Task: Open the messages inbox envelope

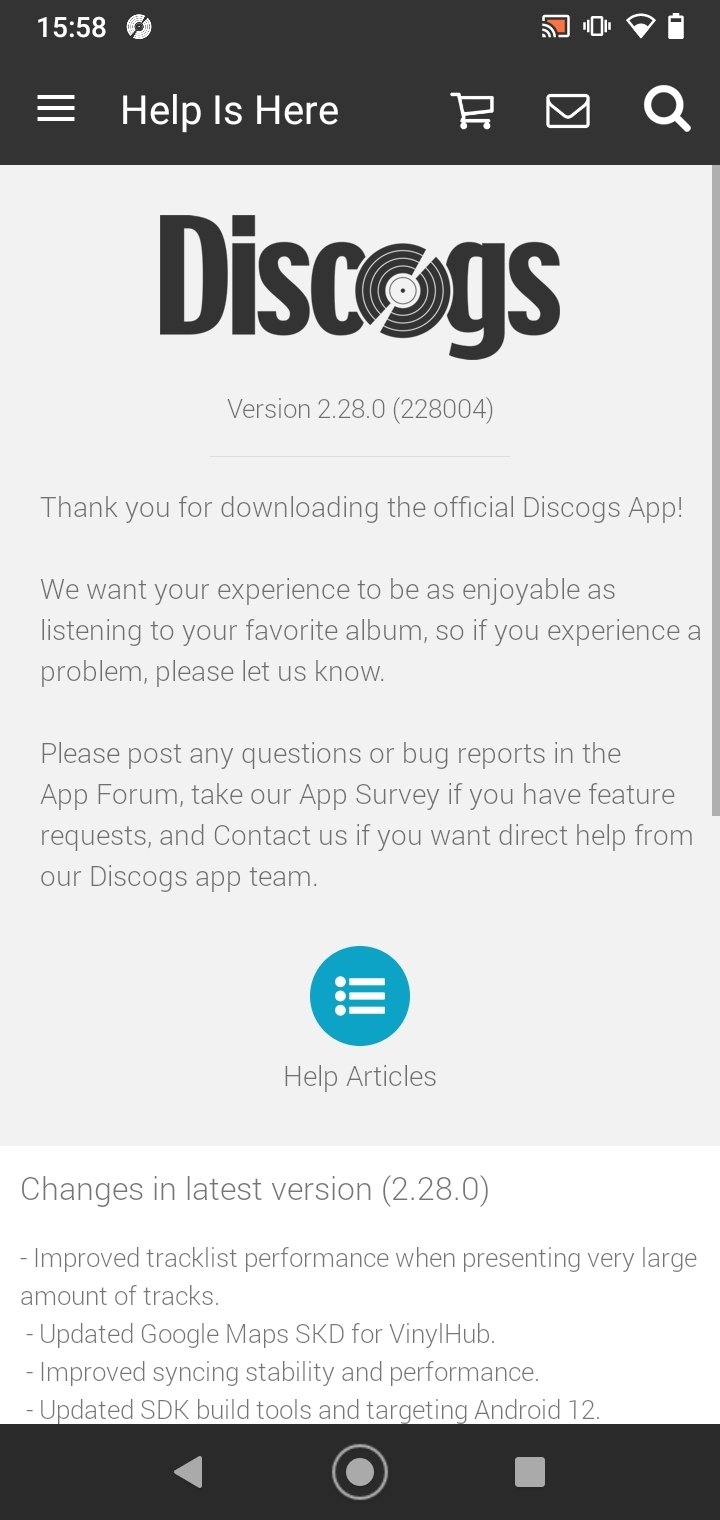Action: [567, 110]
